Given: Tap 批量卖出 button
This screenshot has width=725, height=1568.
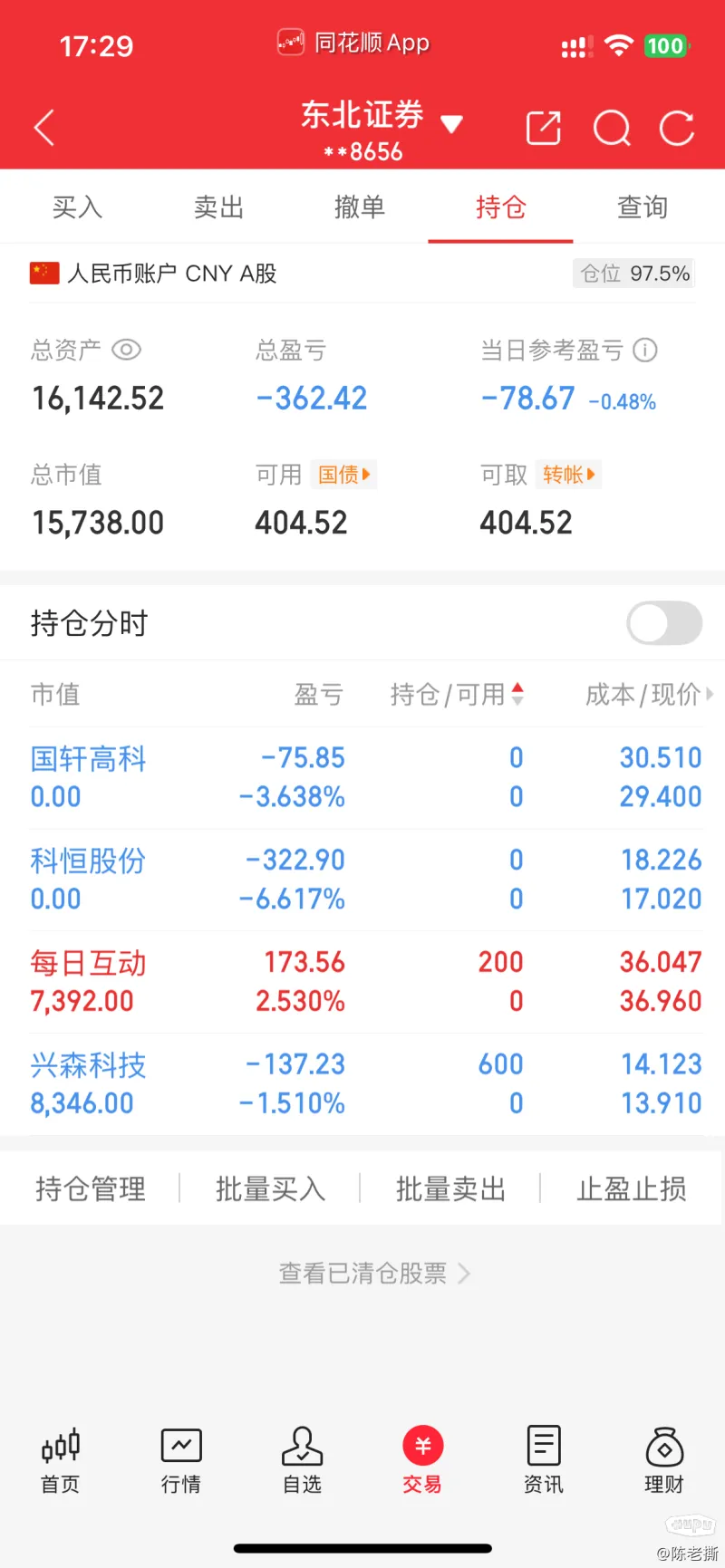Looking at the screenshot, I should [x=450, y=1188].
